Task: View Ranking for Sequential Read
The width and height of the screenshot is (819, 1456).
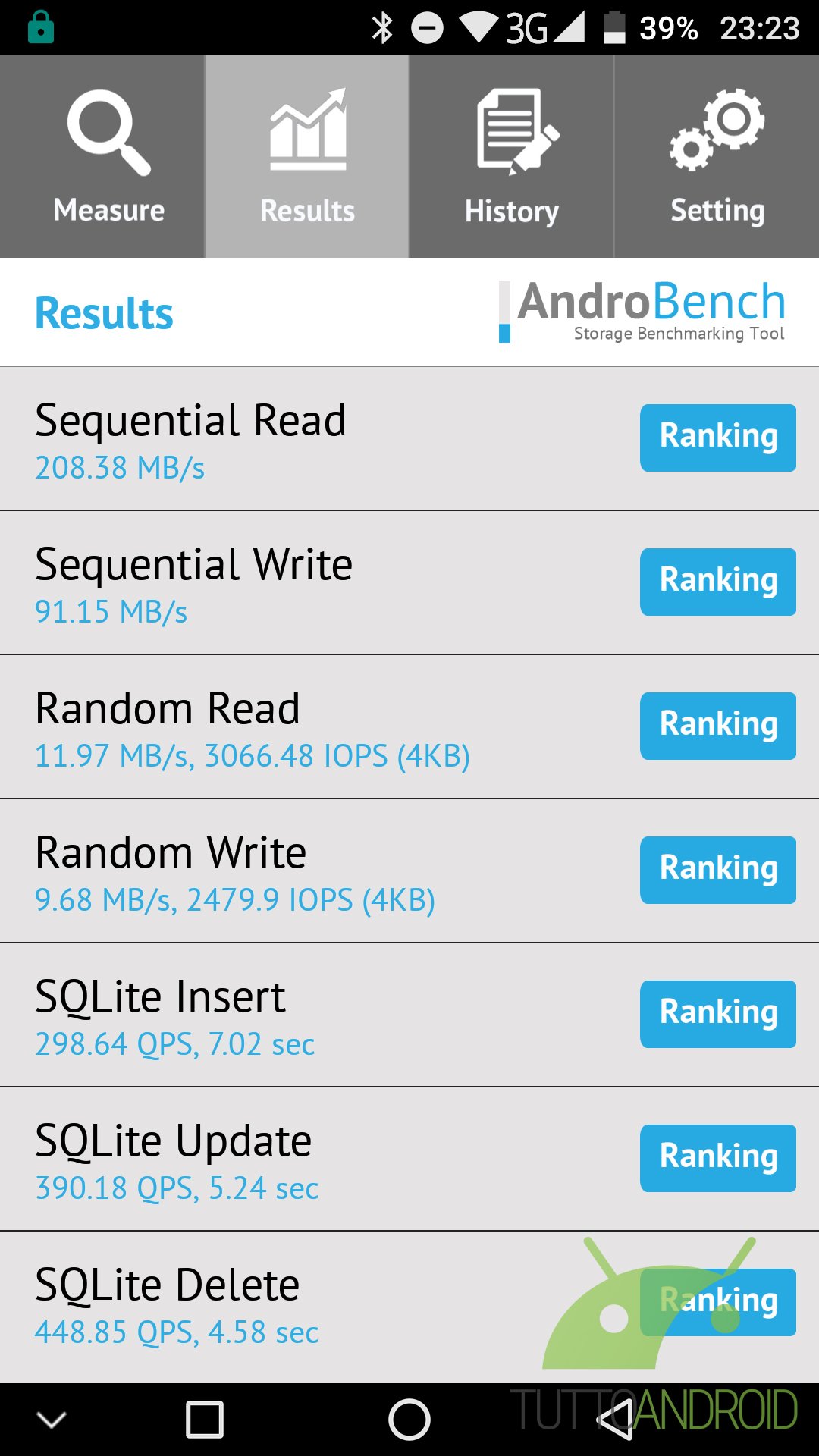Action: (718, 438)
